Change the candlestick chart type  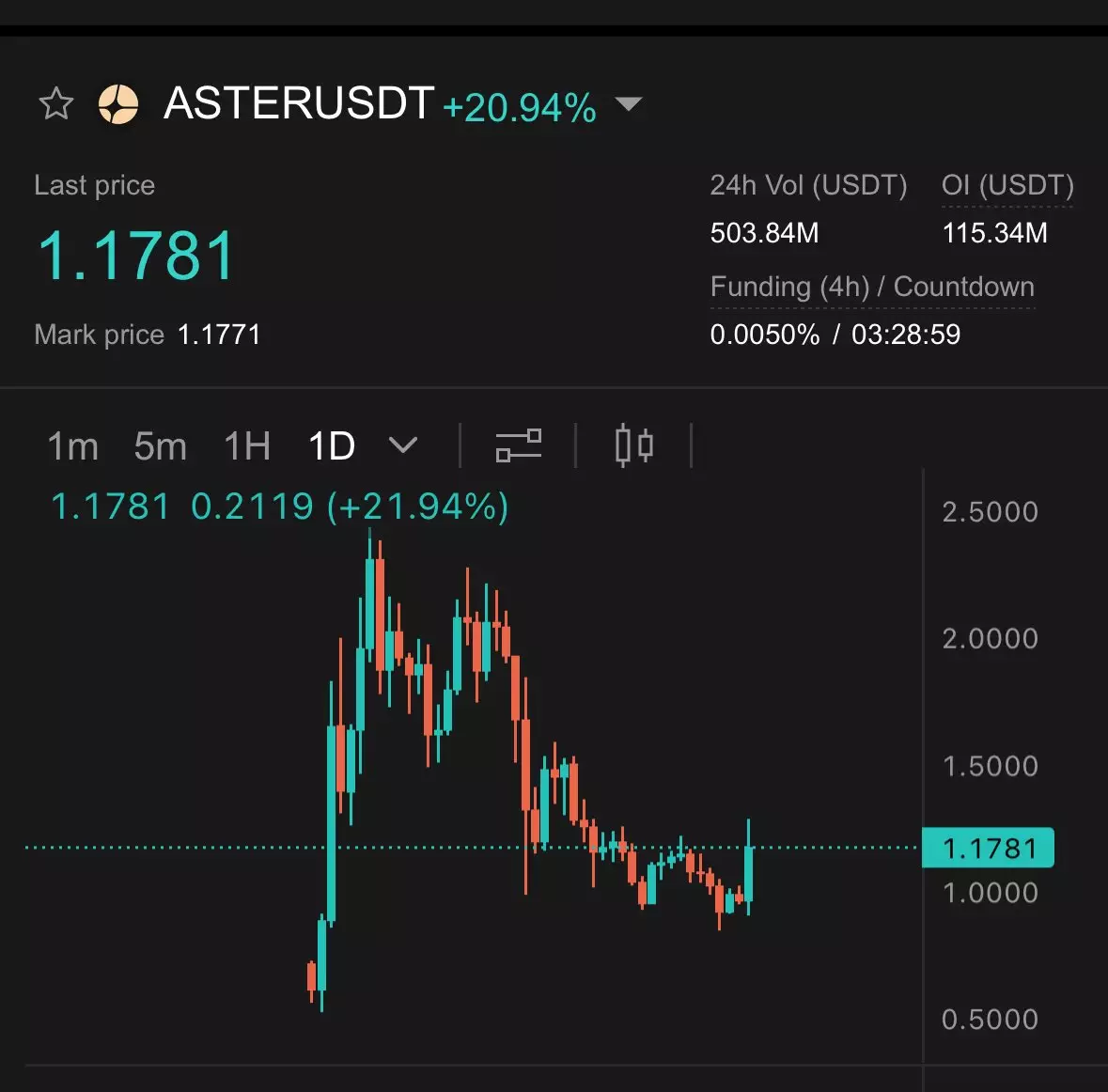point(634,445)
